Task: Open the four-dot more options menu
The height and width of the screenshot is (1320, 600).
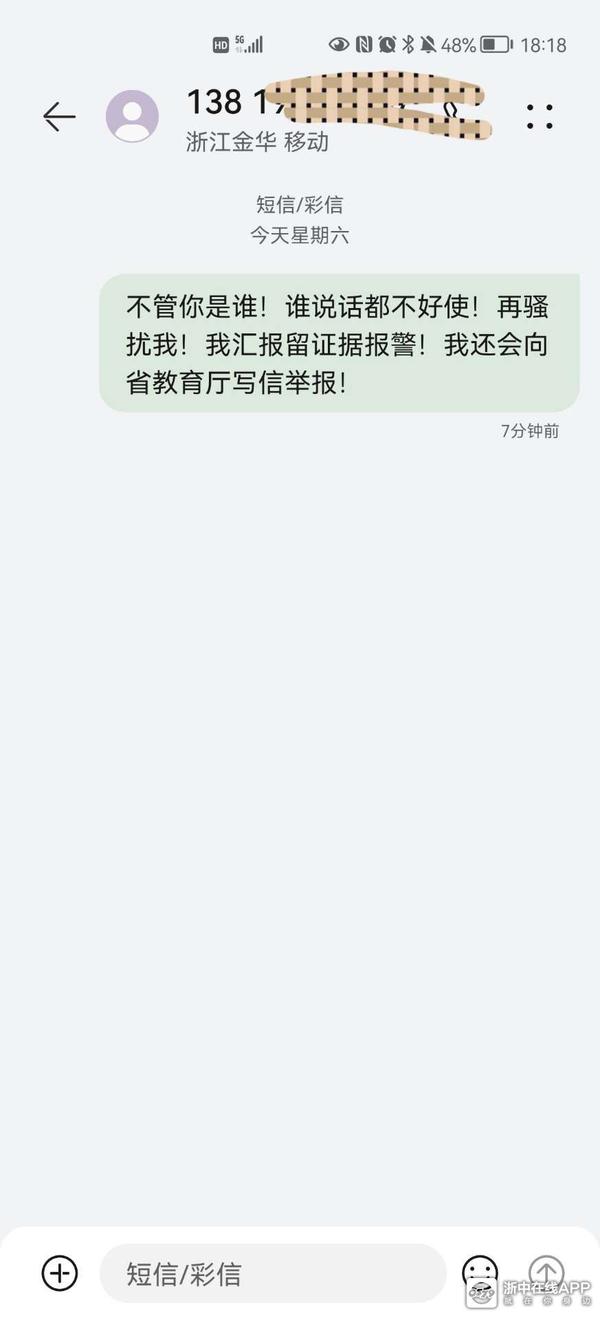Action: [x=540, y=117]
